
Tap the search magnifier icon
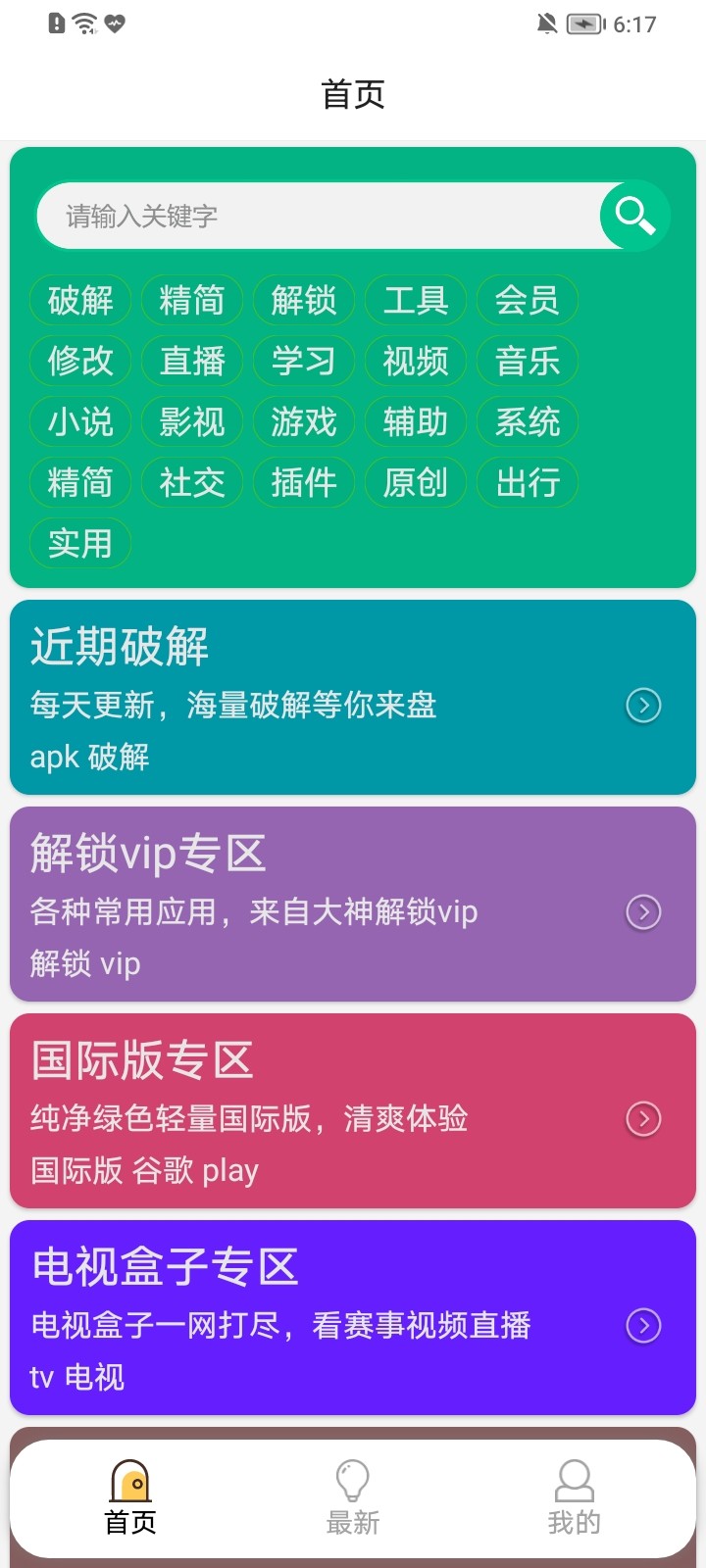tap(634, 216)
